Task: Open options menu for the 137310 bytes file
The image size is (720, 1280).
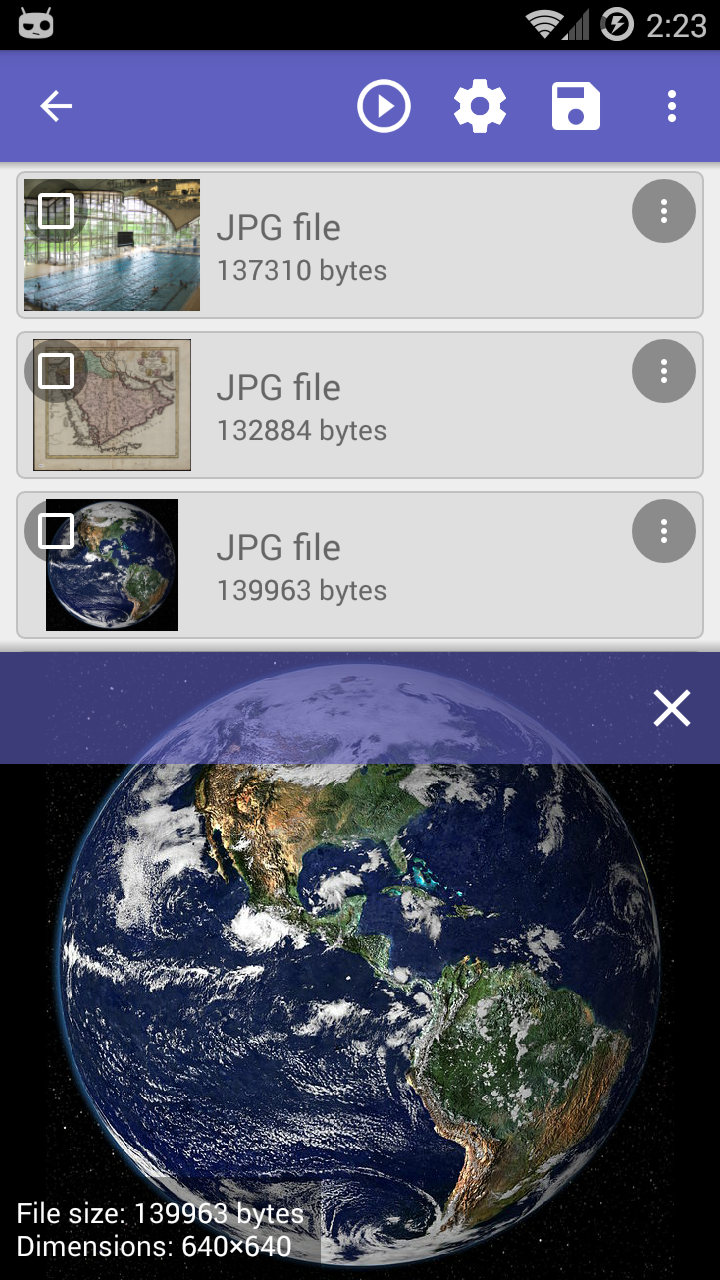Action: 663,211
